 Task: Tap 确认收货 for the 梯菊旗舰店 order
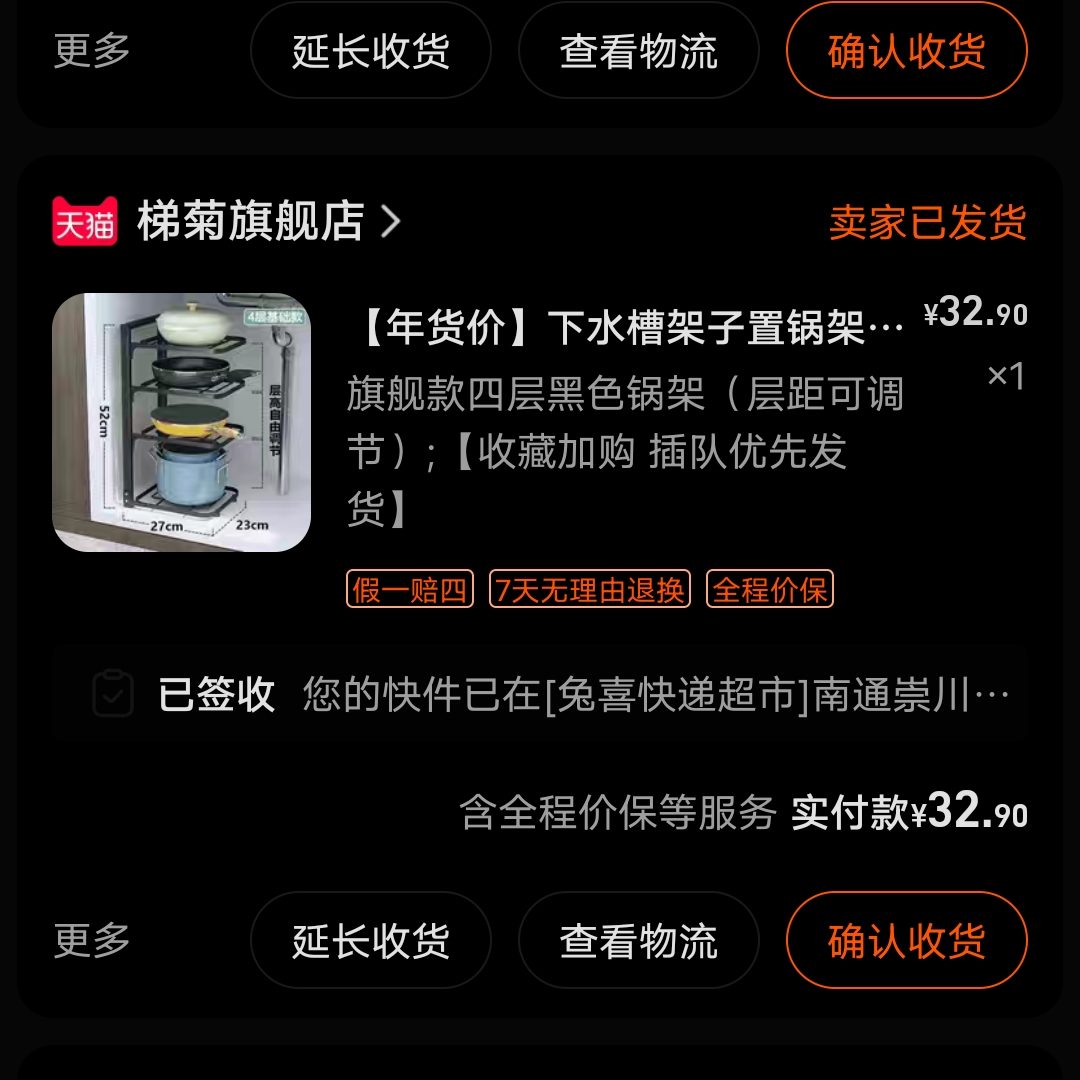(x=906, y=940)
